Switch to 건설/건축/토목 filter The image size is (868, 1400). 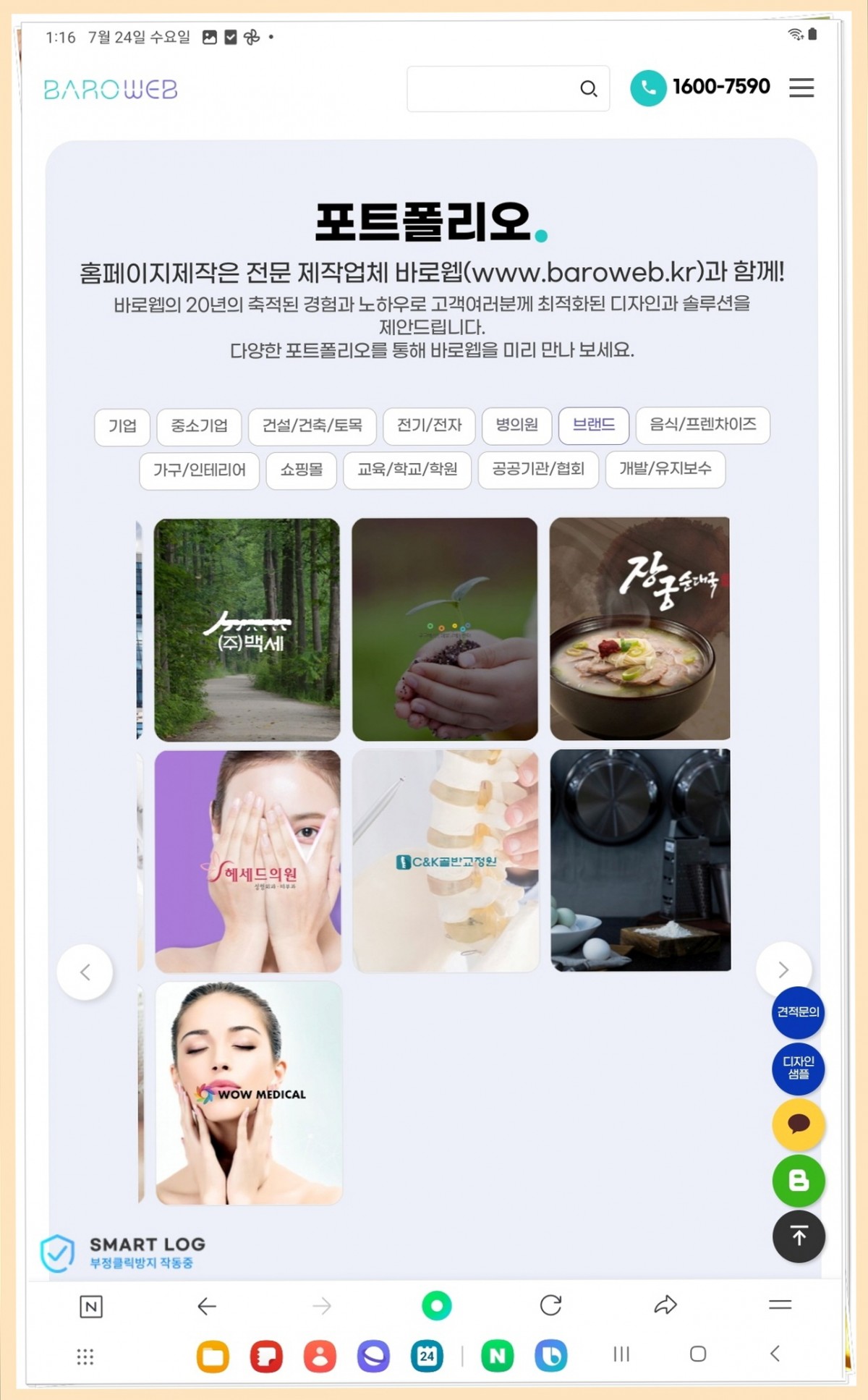pos(312,425)
